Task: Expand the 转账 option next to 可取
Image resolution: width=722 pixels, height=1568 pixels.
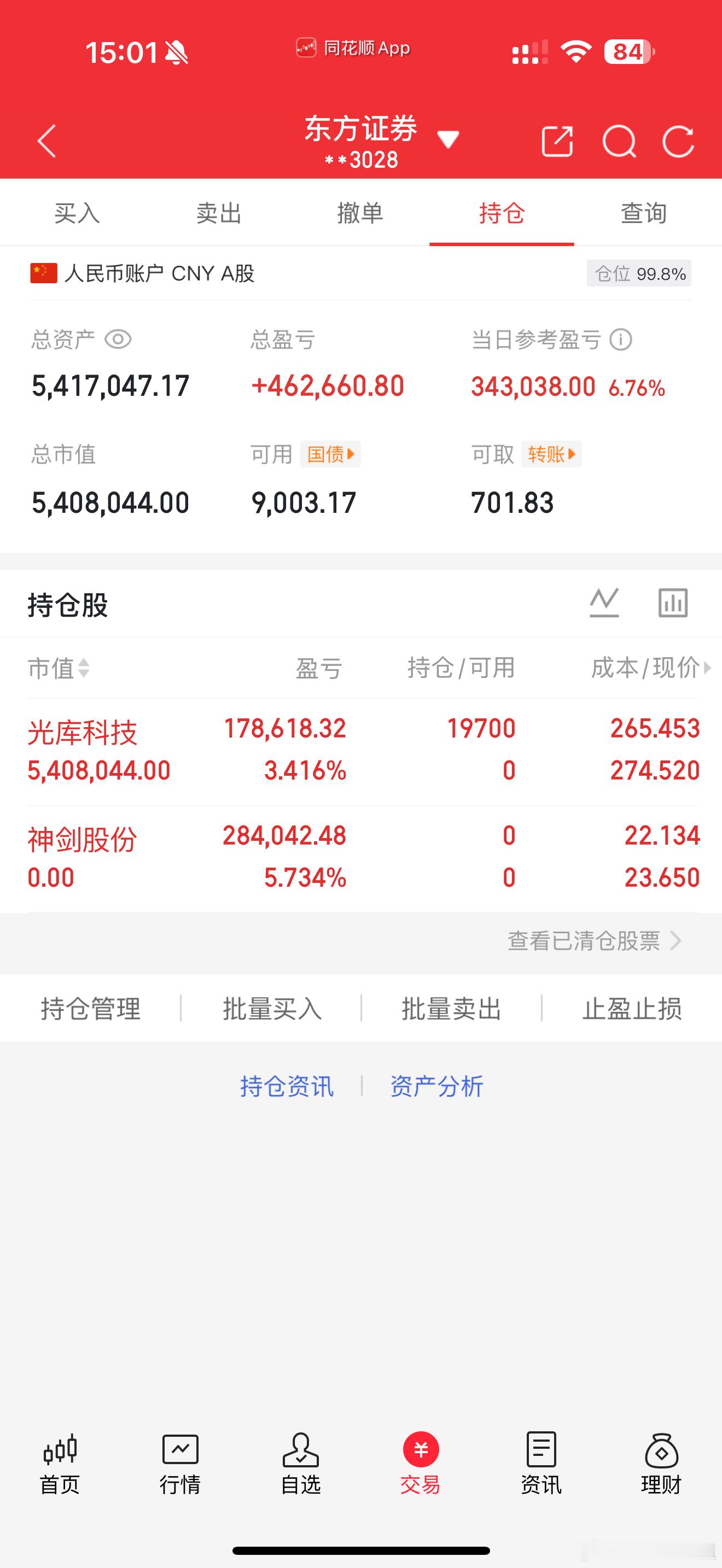Action: pos(550,454)
